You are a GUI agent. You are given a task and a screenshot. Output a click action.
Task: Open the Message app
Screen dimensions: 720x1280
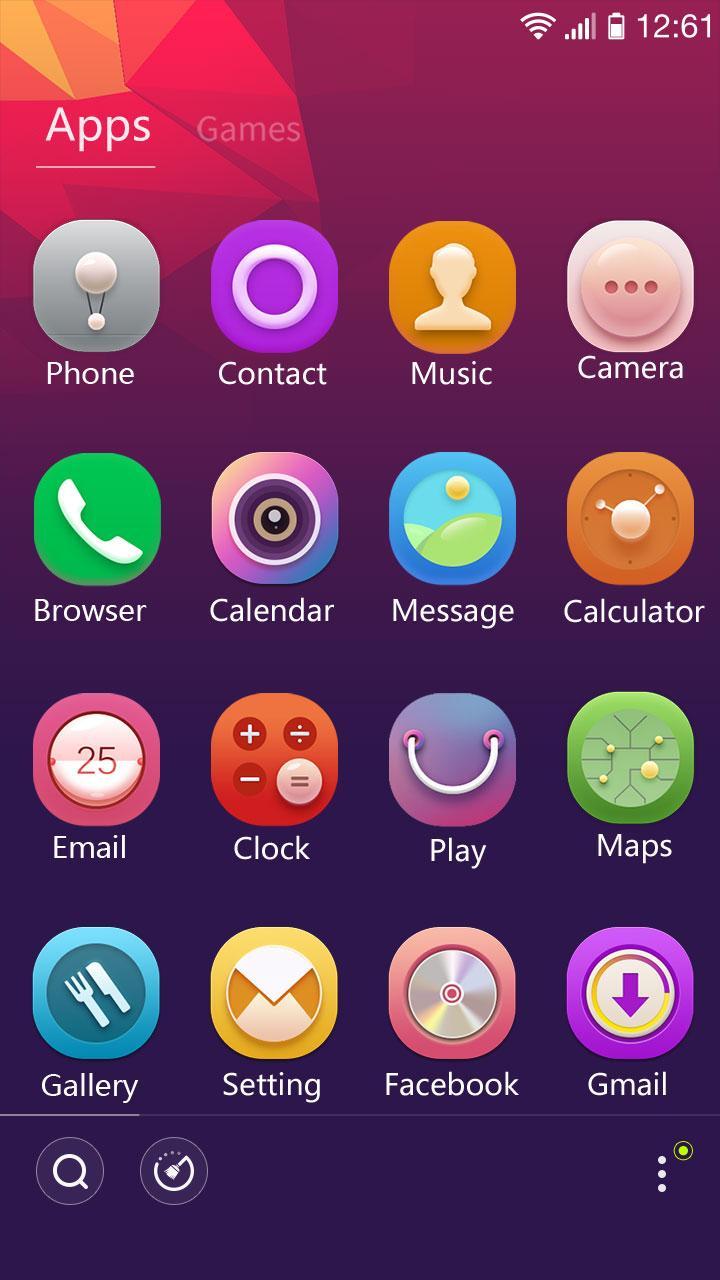pos(452,519)
